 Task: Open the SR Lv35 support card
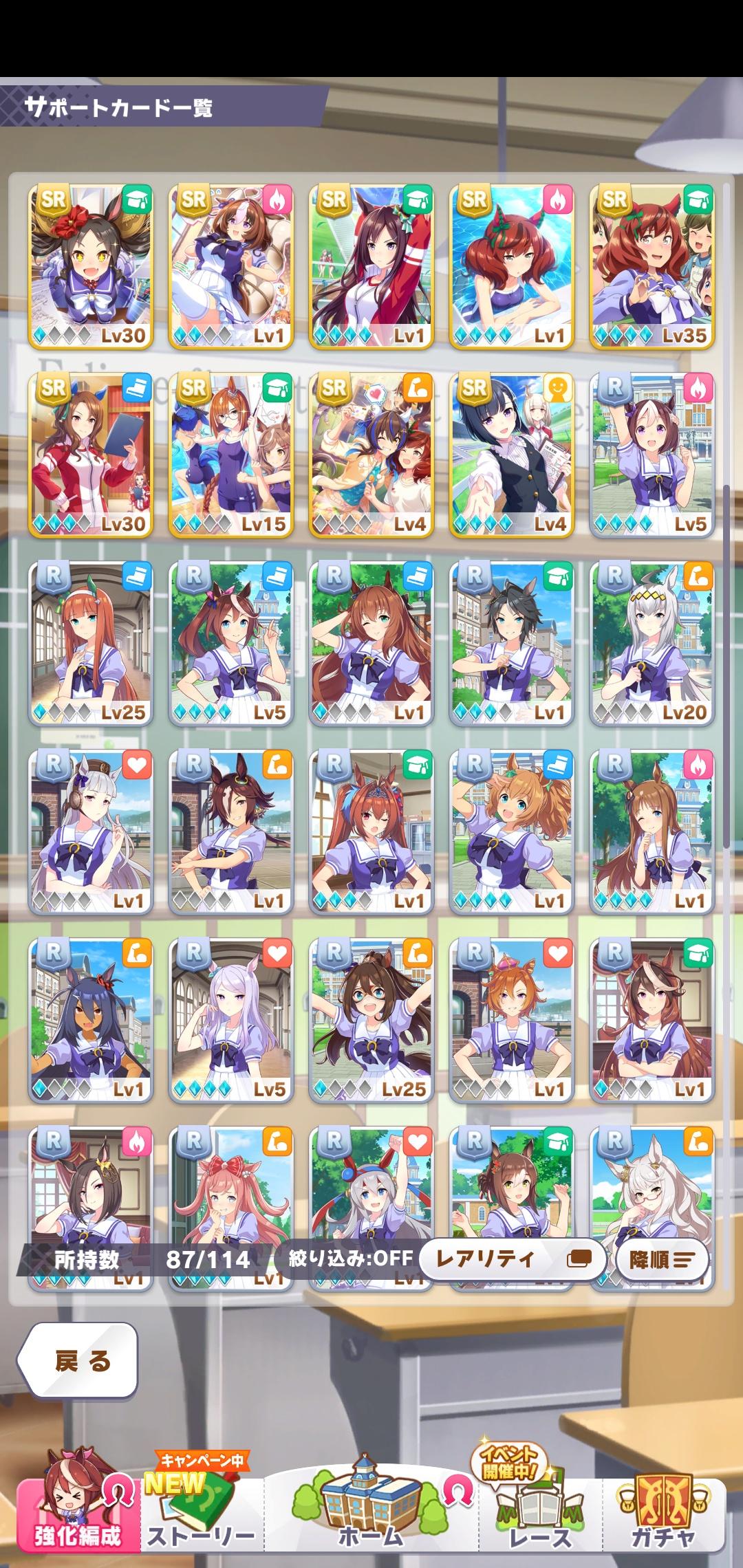[x=652, y=265]
